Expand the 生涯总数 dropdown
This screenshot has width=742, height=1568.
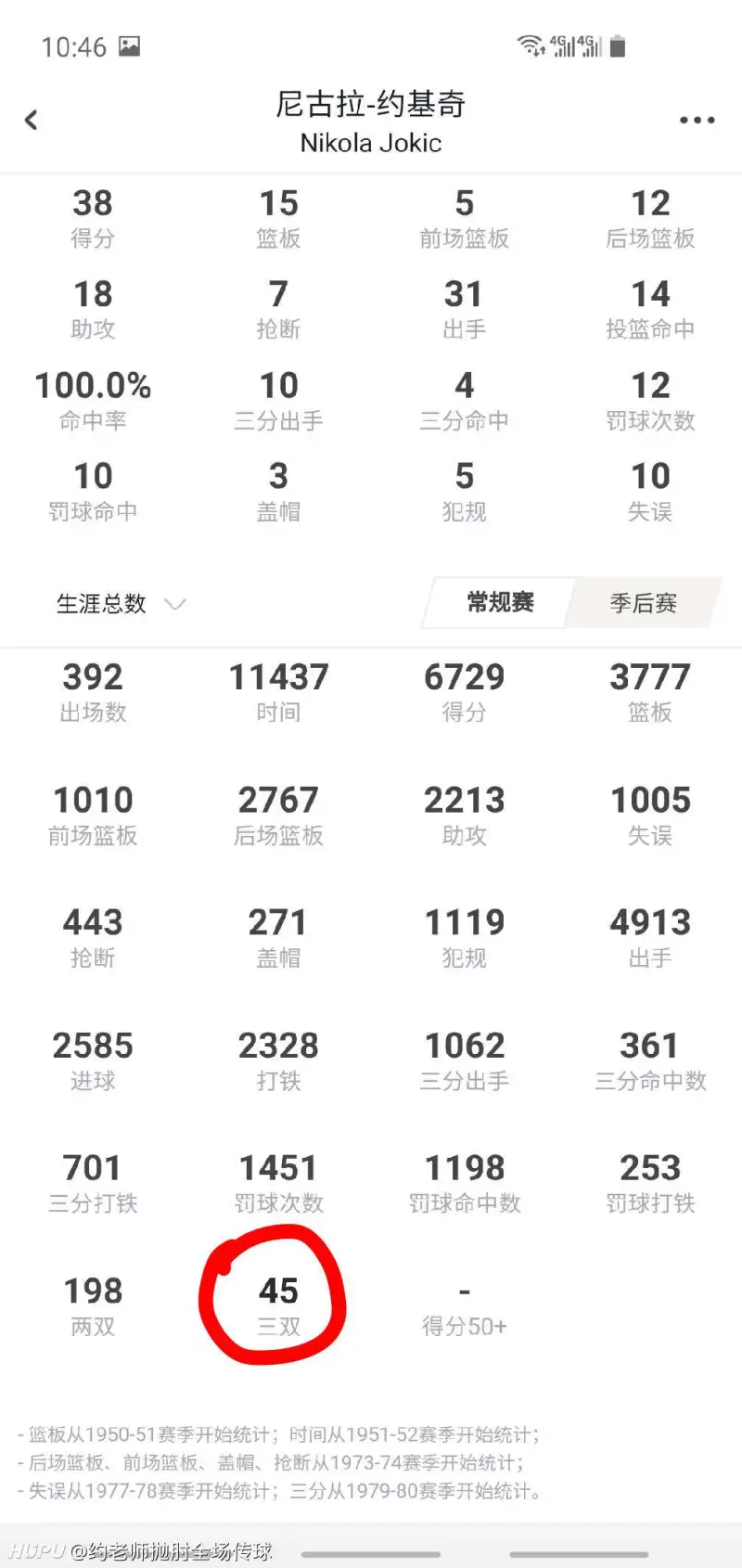click(121, 604)
